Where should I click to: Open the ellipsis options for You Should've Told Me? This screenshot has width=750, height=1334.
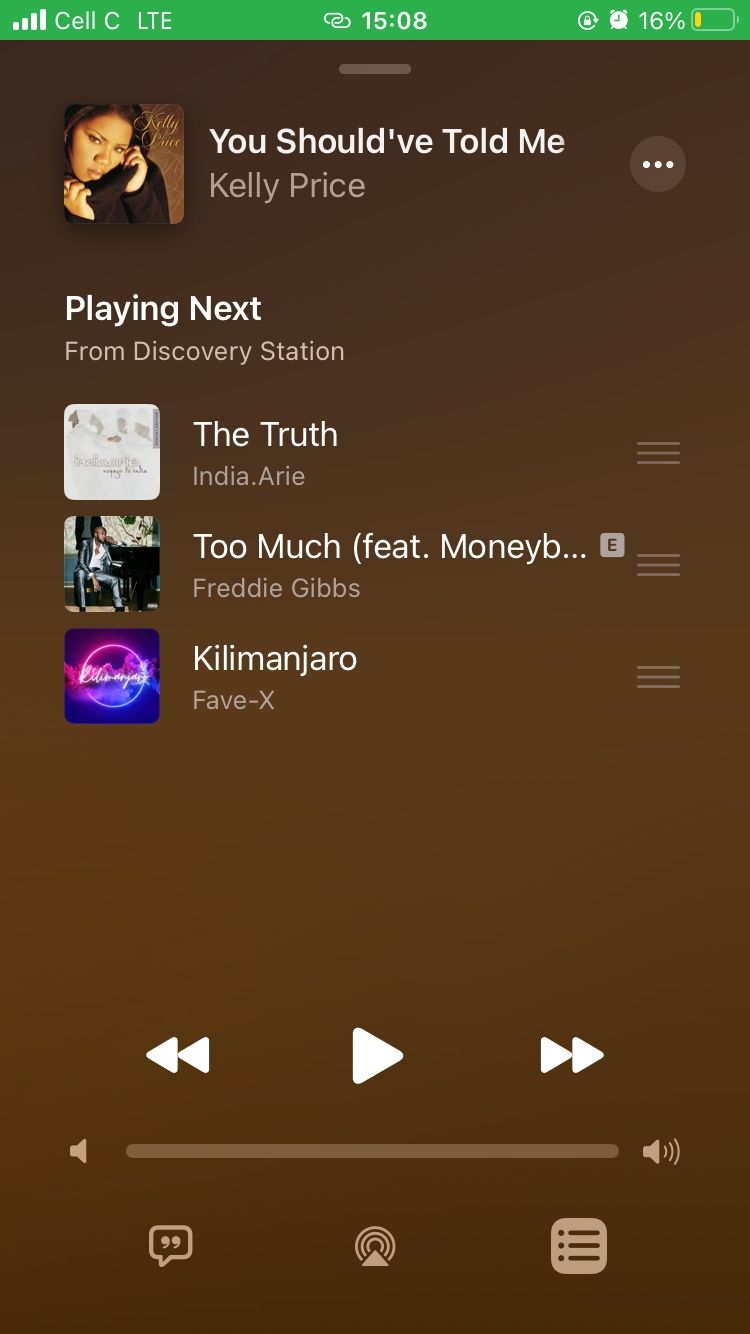click(657, 163)
